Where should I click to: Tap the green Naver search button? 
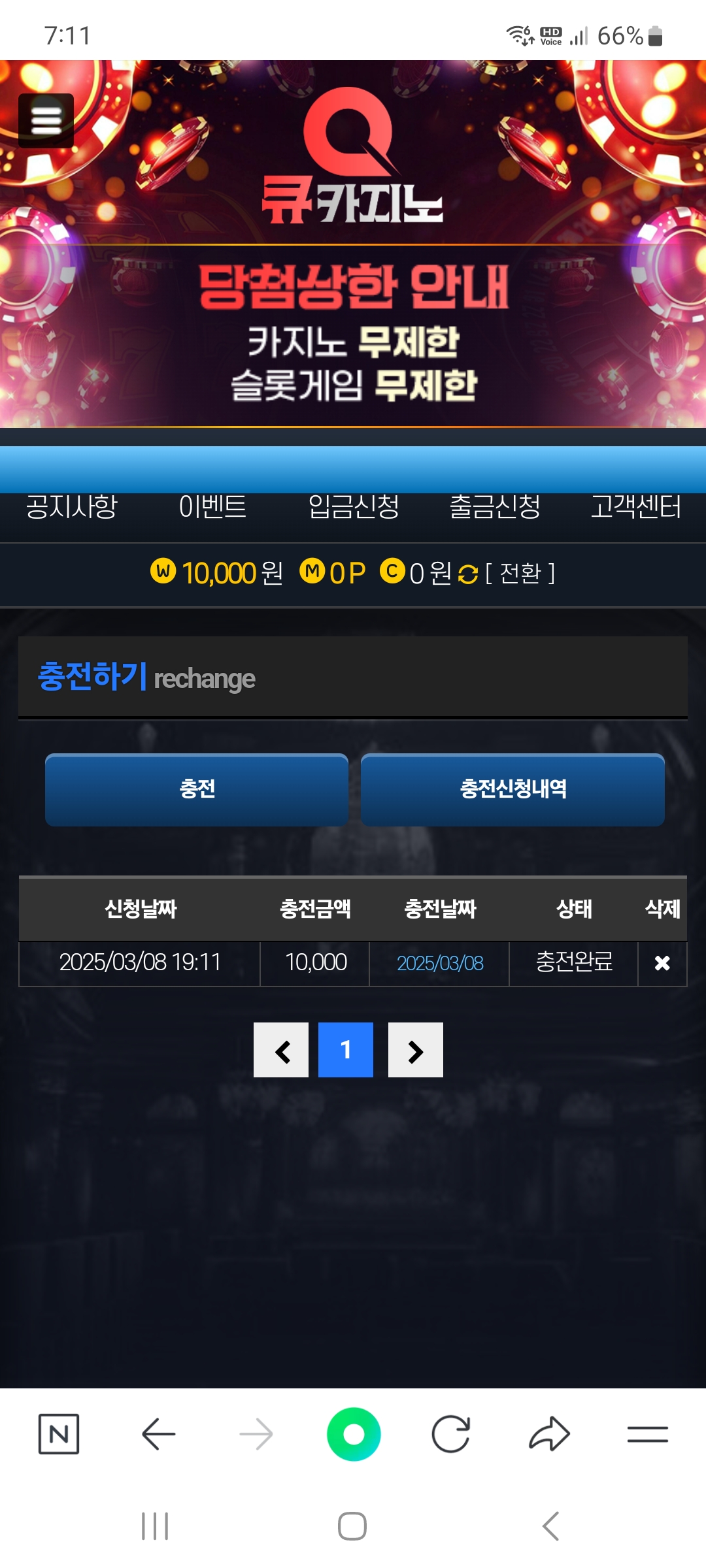(x=354, y=1434)
